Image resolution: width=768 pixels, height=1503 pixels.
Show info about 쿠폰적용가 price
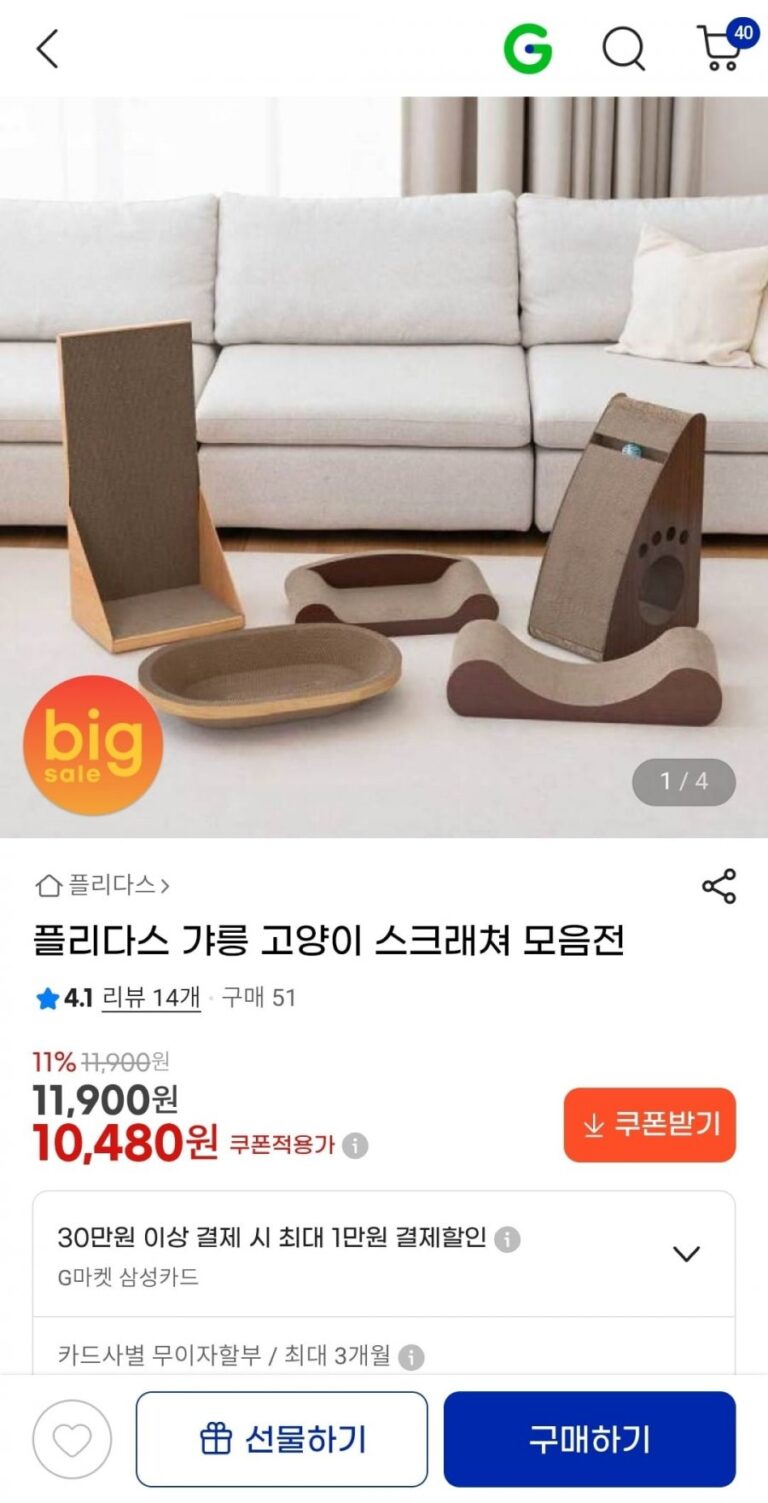[x=355, y=1145]
